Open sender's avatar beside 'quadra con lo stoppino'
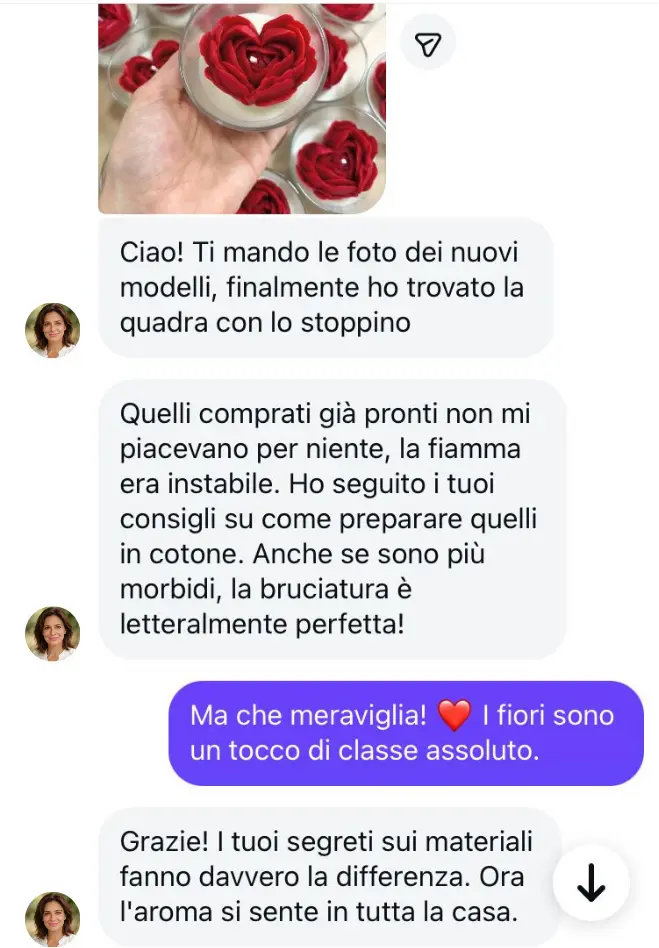 coord(52,330)
